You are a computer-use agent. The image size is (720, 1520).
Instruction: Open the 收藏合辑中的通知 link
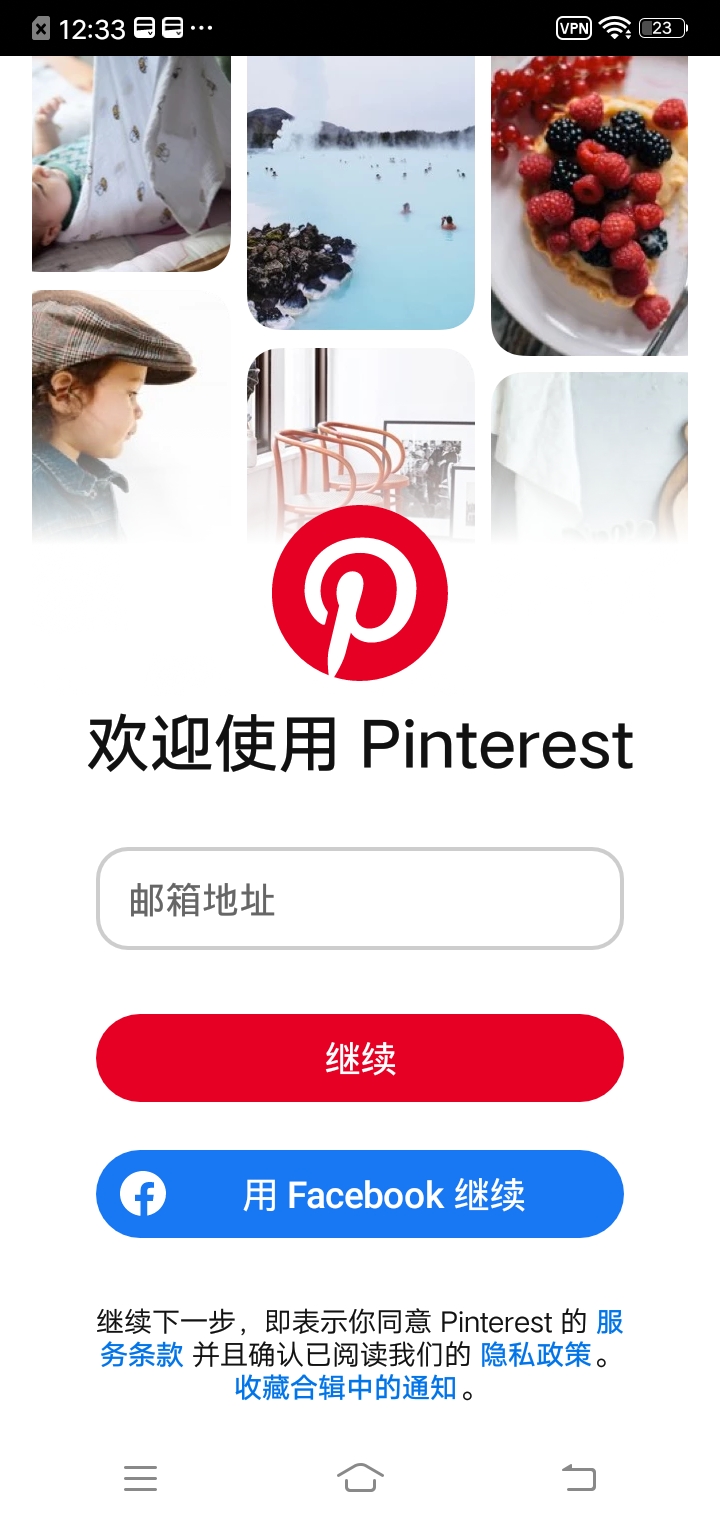coord(345,1388)
